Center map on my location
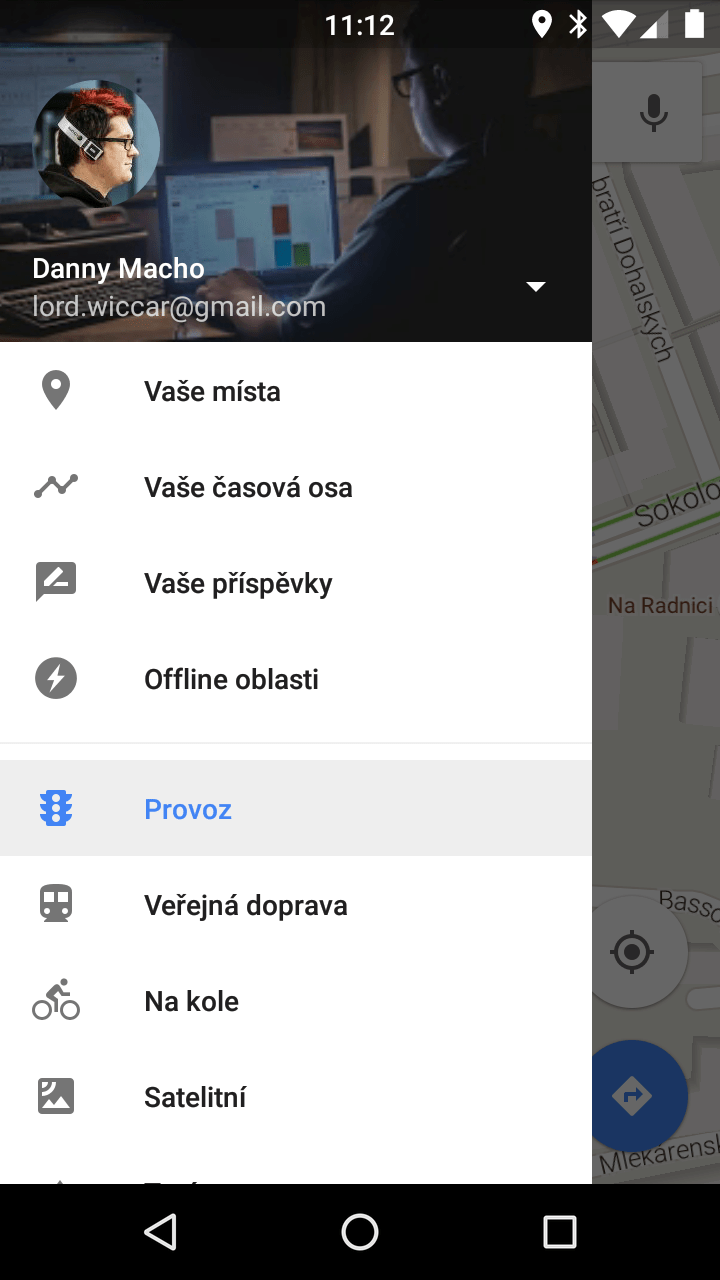Screen dimensions: 720x1280 tap(632, 951)
